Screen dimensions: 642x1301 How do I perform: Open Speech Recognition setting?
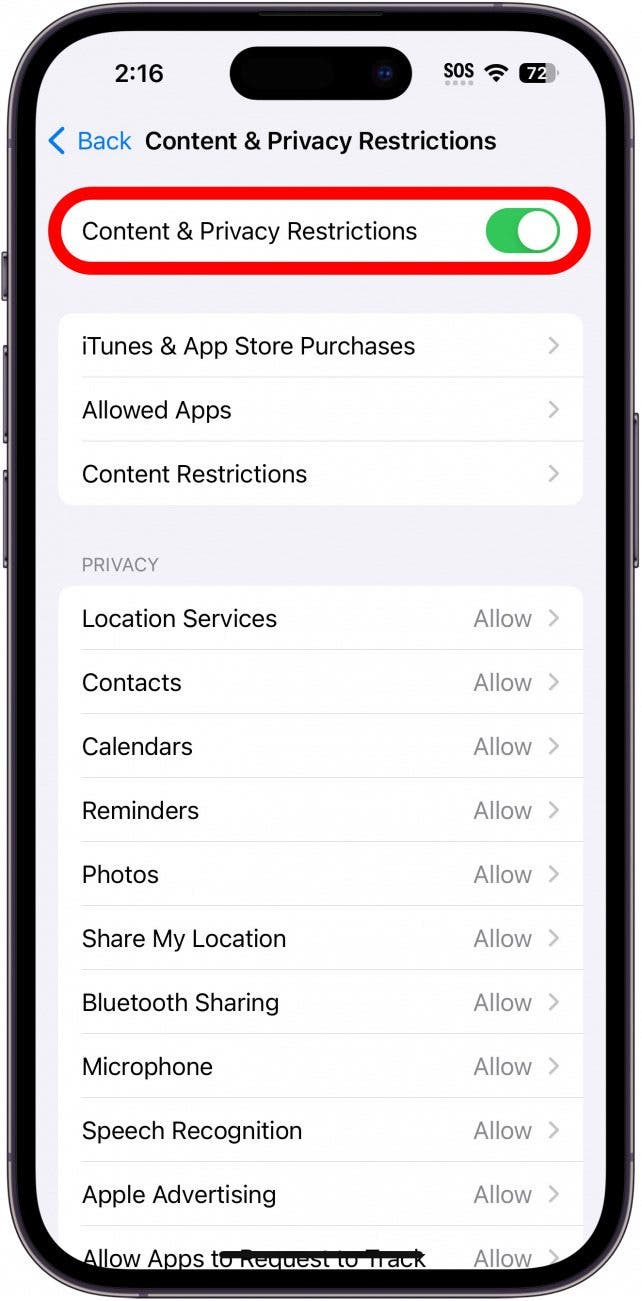coord(320,1131)
